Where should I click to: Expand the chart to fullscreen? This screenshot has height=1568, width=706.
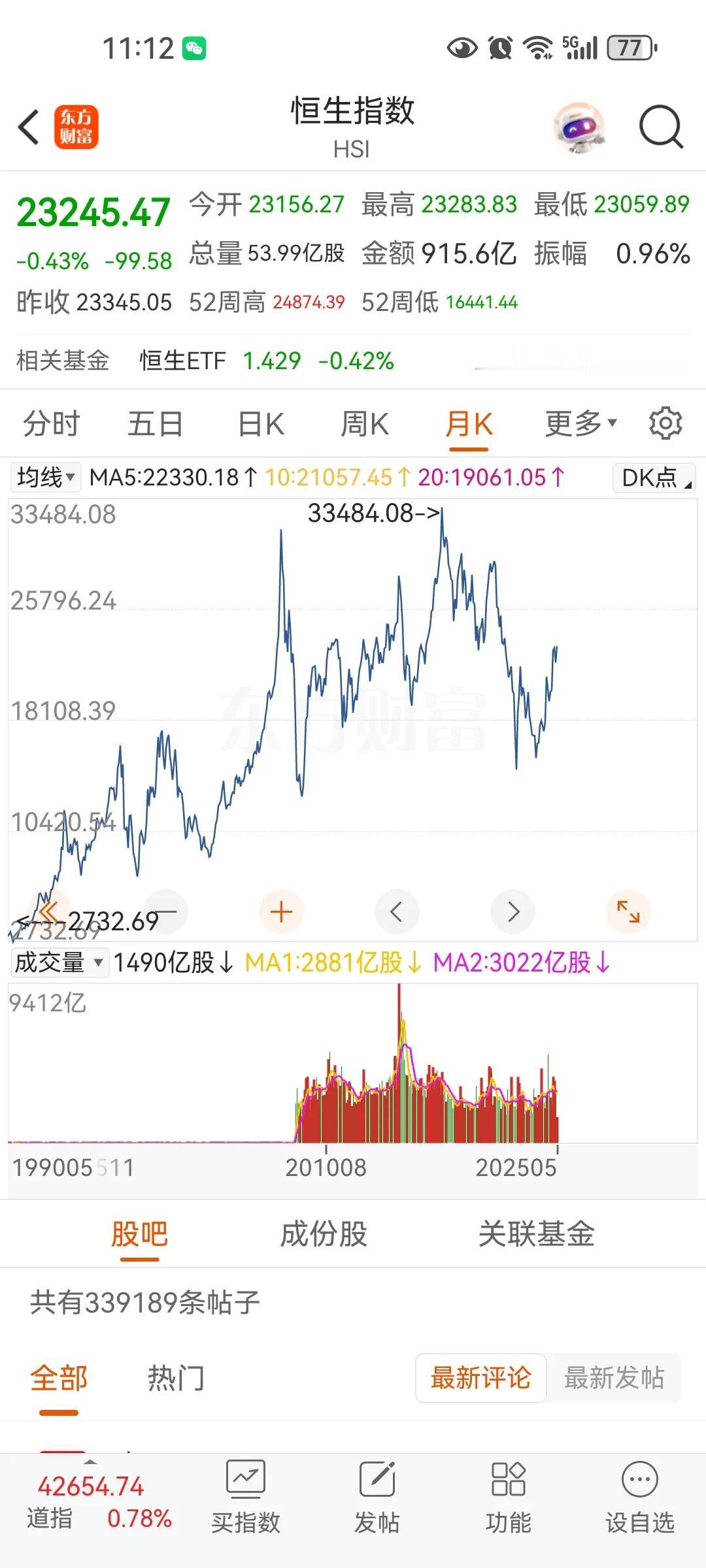(628, 911)
